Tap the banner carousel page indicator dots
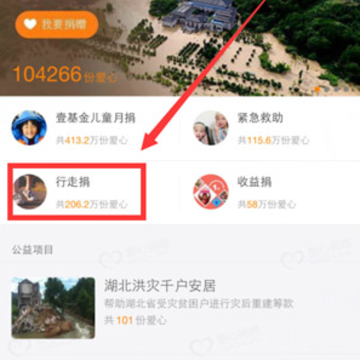360x360 pixels. [332, 89]
